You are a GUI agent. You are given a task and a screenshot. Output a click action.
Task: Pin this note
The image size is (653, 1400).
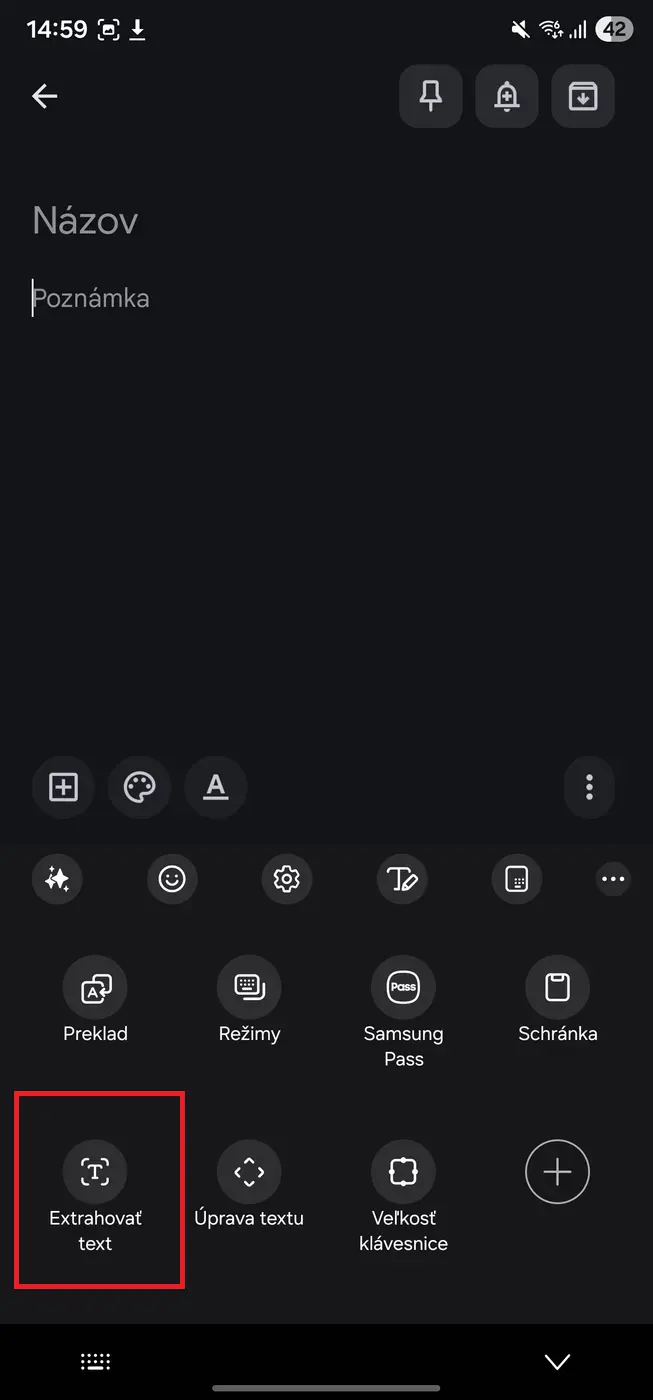431,96
